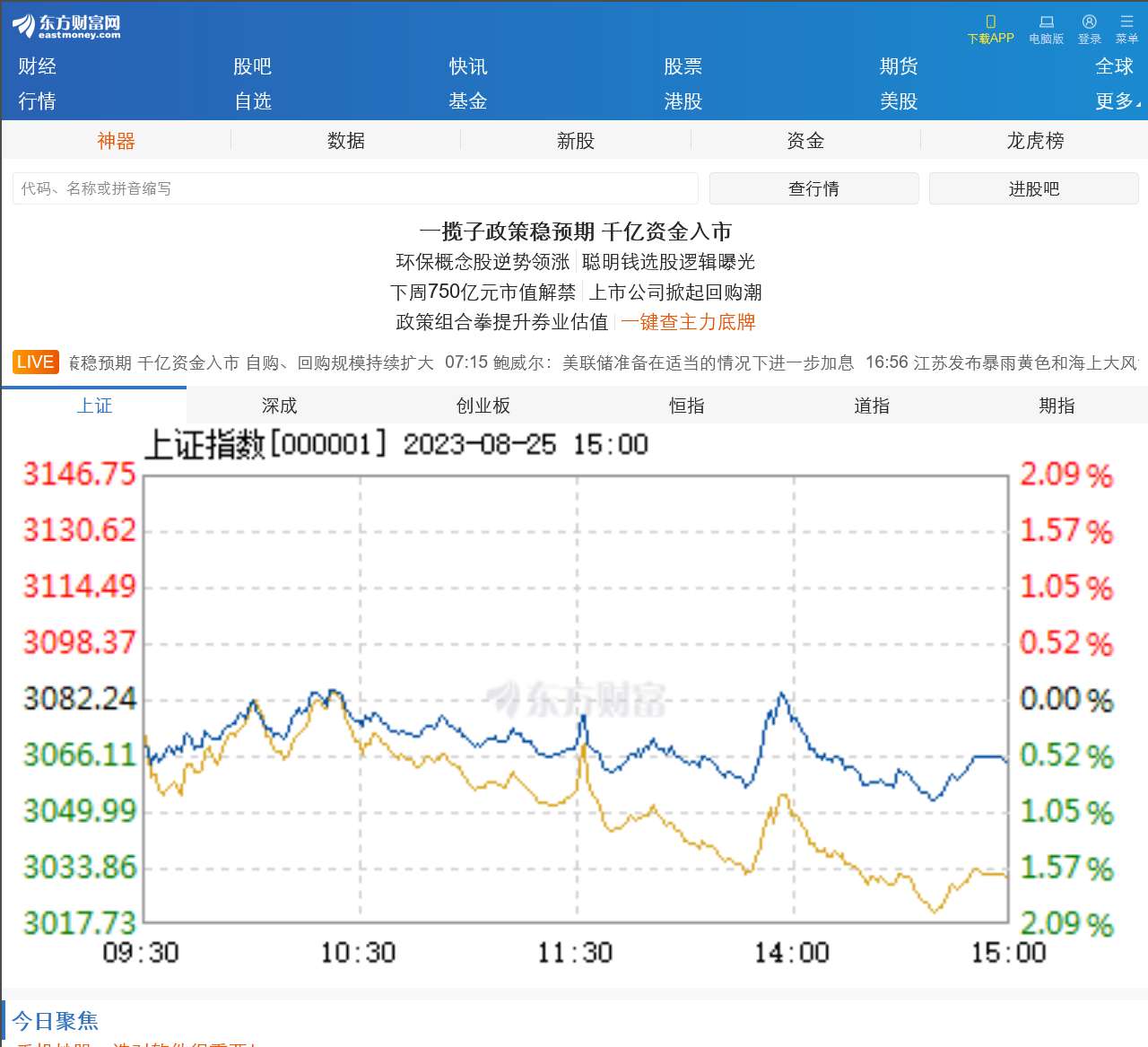Open the 菜单 menu icon
This screenshot has width=1148, height=1047.
pos(1126,28)
